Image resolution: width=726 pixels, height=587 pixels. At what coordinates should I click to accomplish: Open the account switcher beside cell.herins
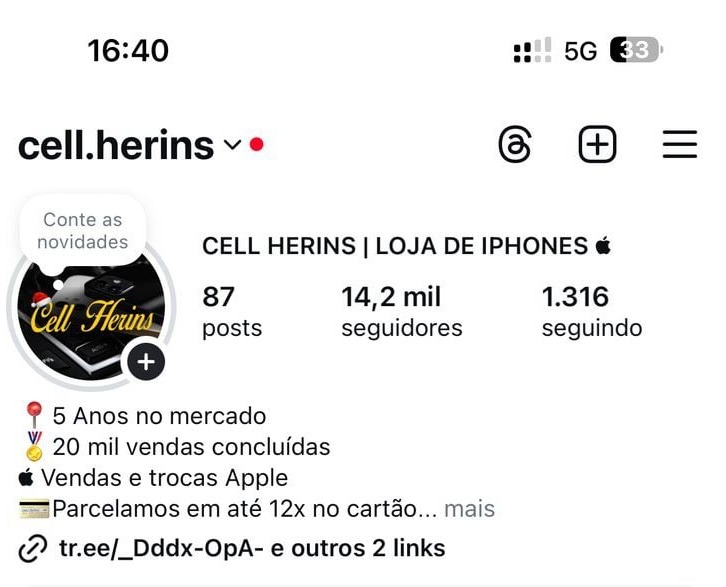pos(232,146)
